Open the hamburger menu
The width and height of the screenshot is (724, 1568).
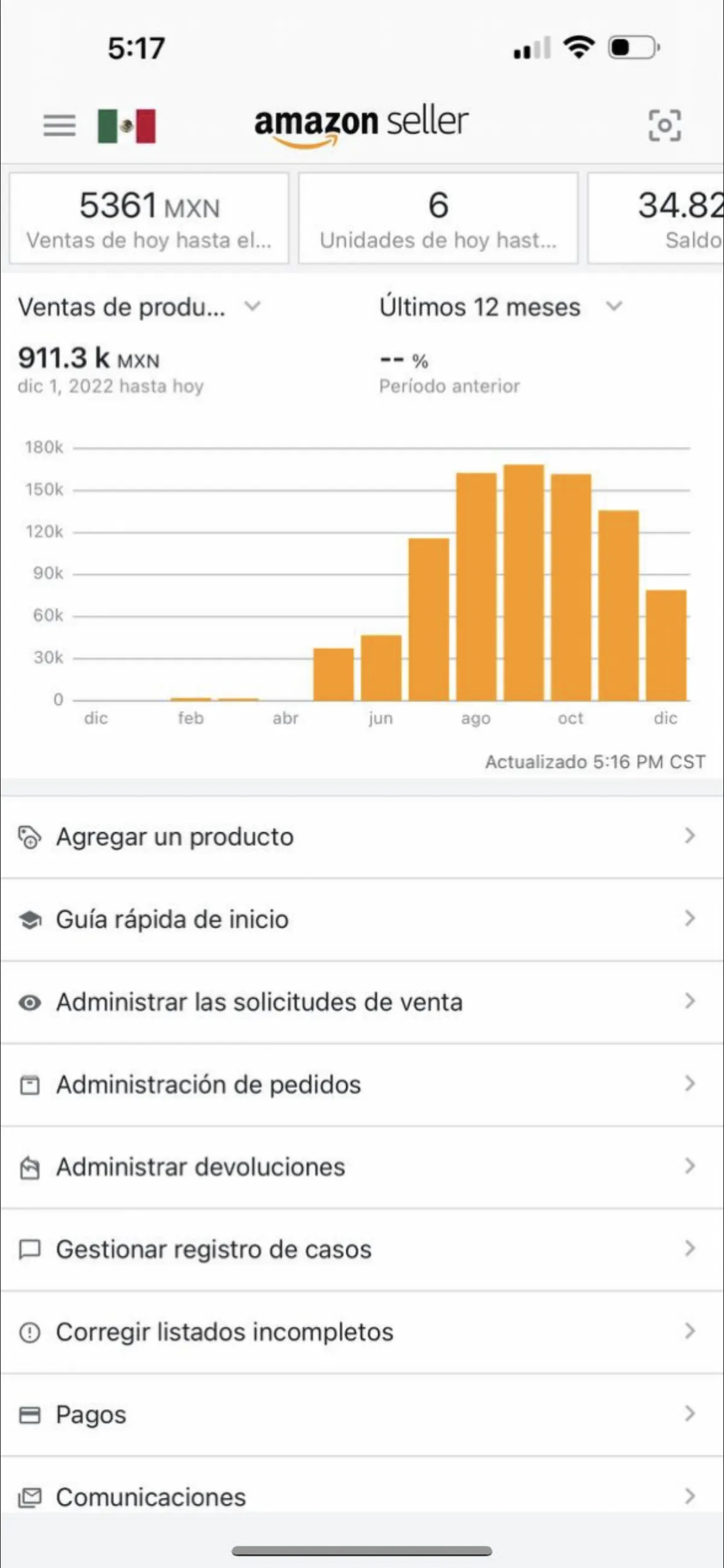click(59, 125)
